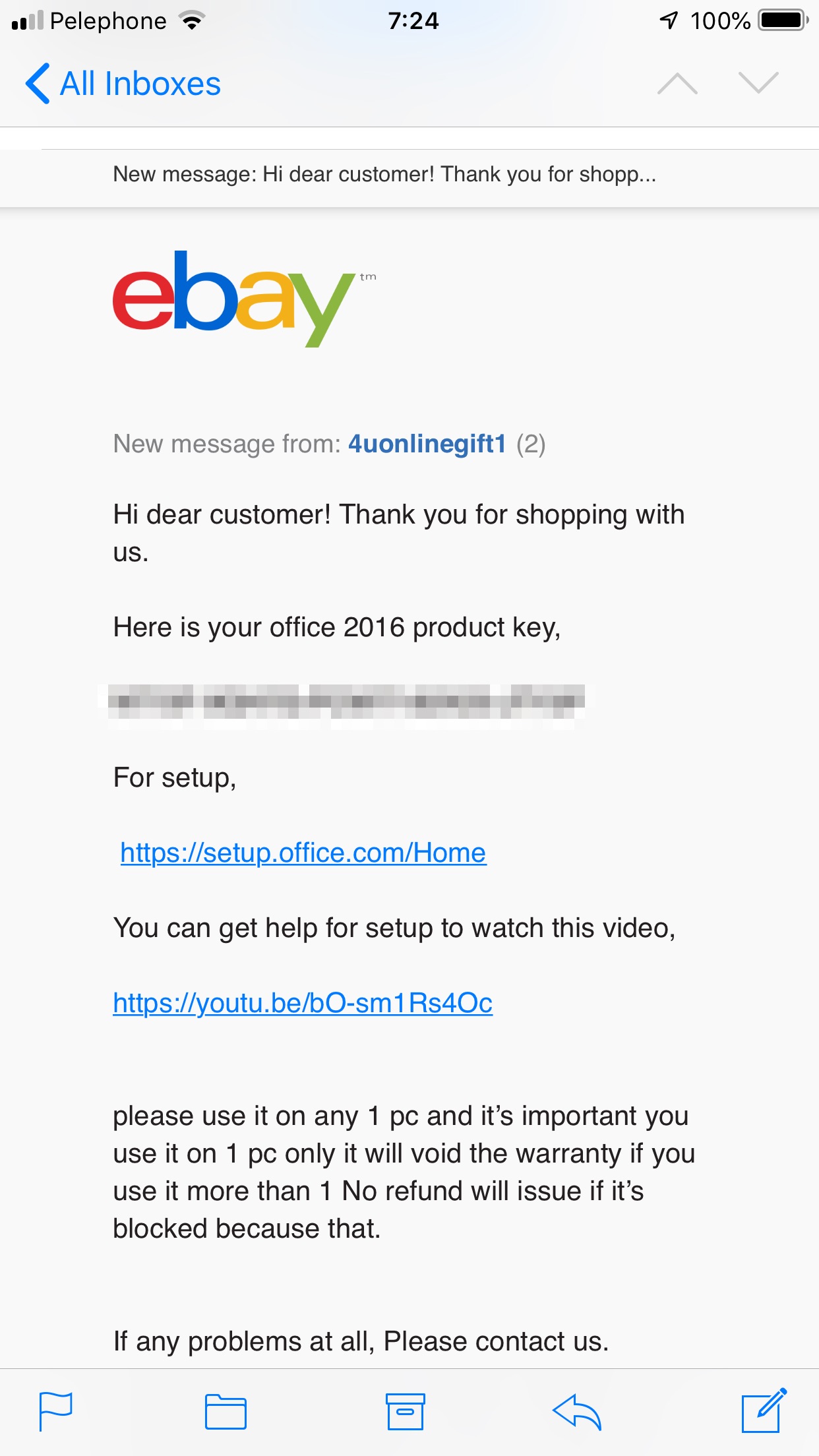
Task: Go back to All Inboxes
Action: click(x=123, y=84)
